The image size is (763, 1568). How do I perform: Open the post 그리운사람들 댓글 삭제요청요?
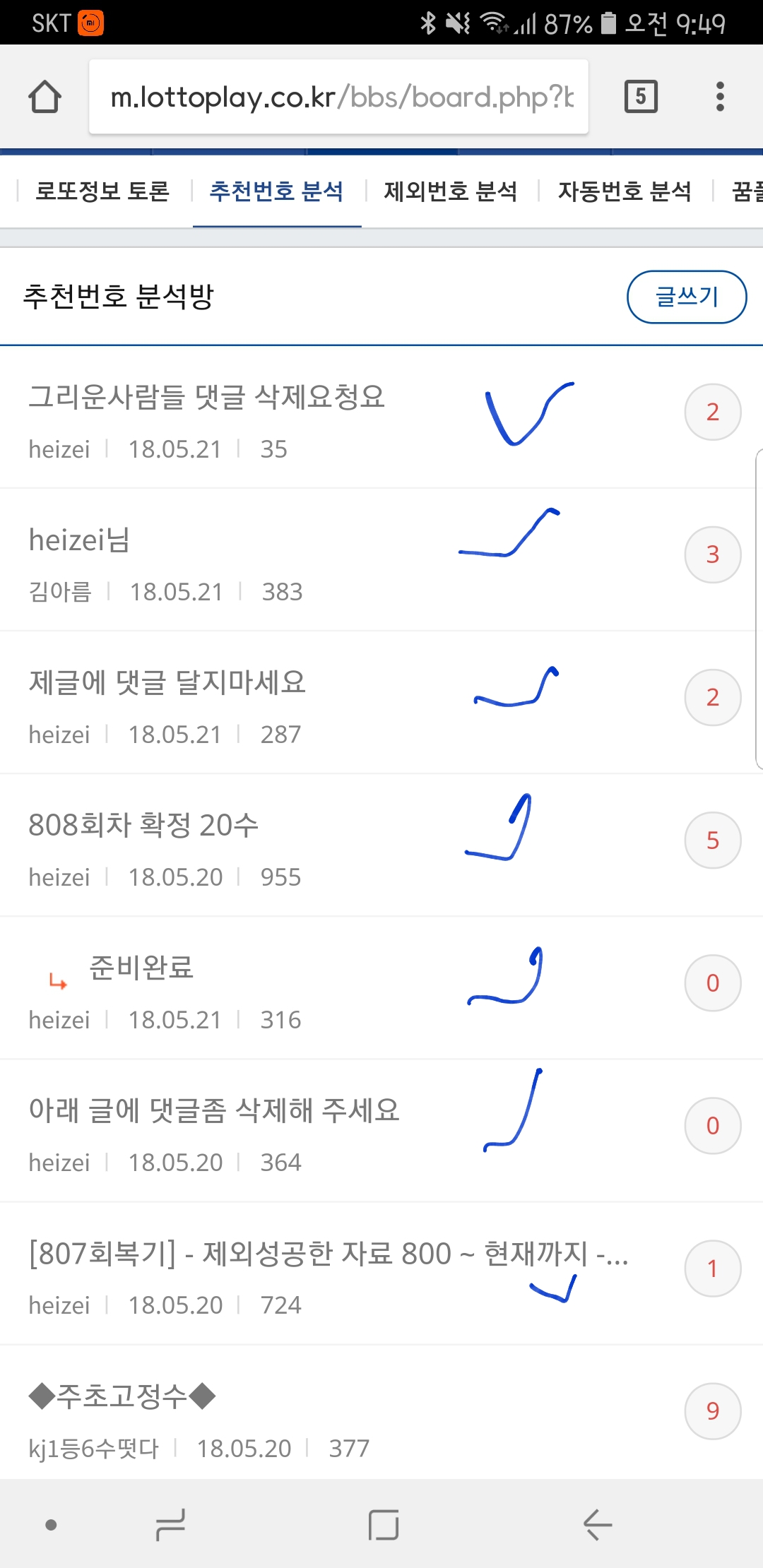coord(207,397)
